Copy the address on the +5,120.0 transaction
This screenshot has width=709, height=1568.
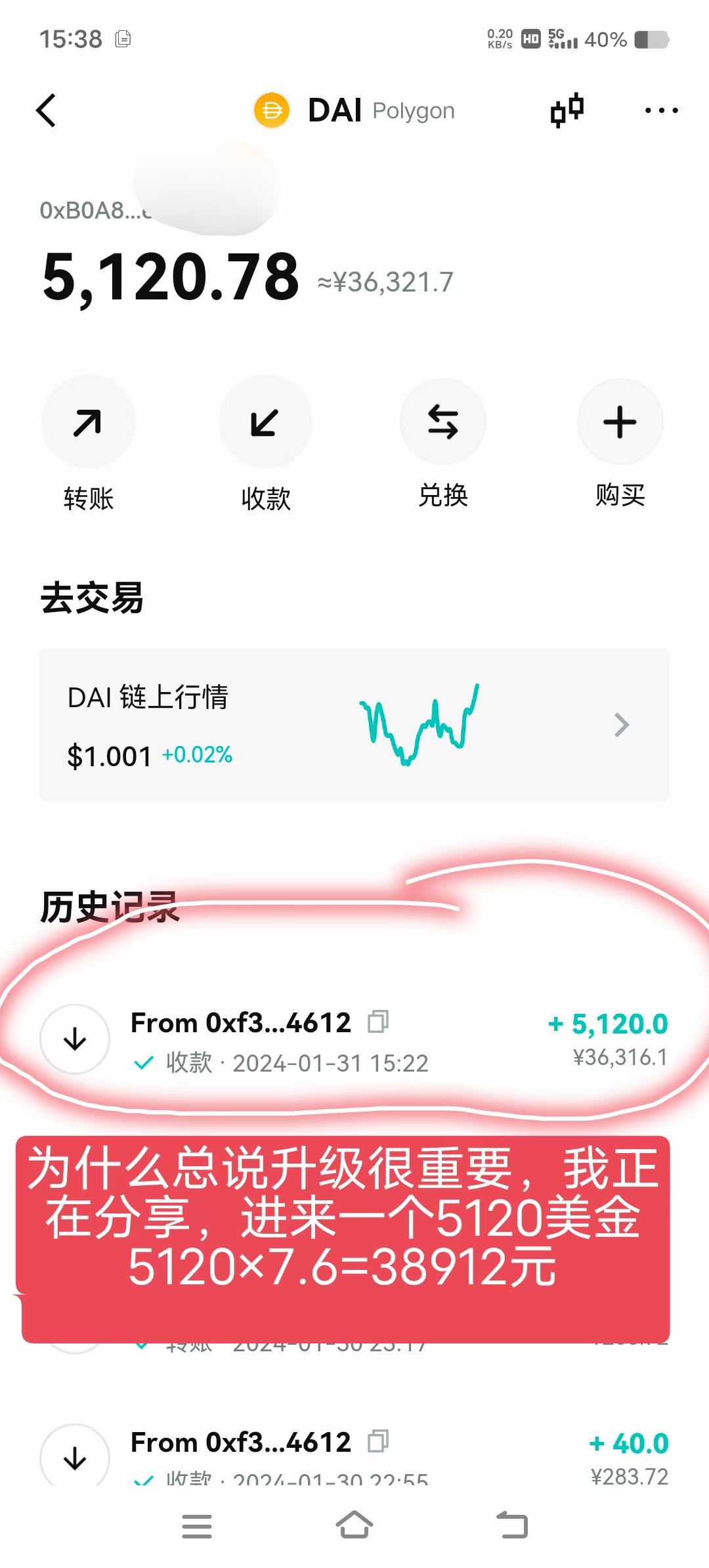coord(378,1022)
